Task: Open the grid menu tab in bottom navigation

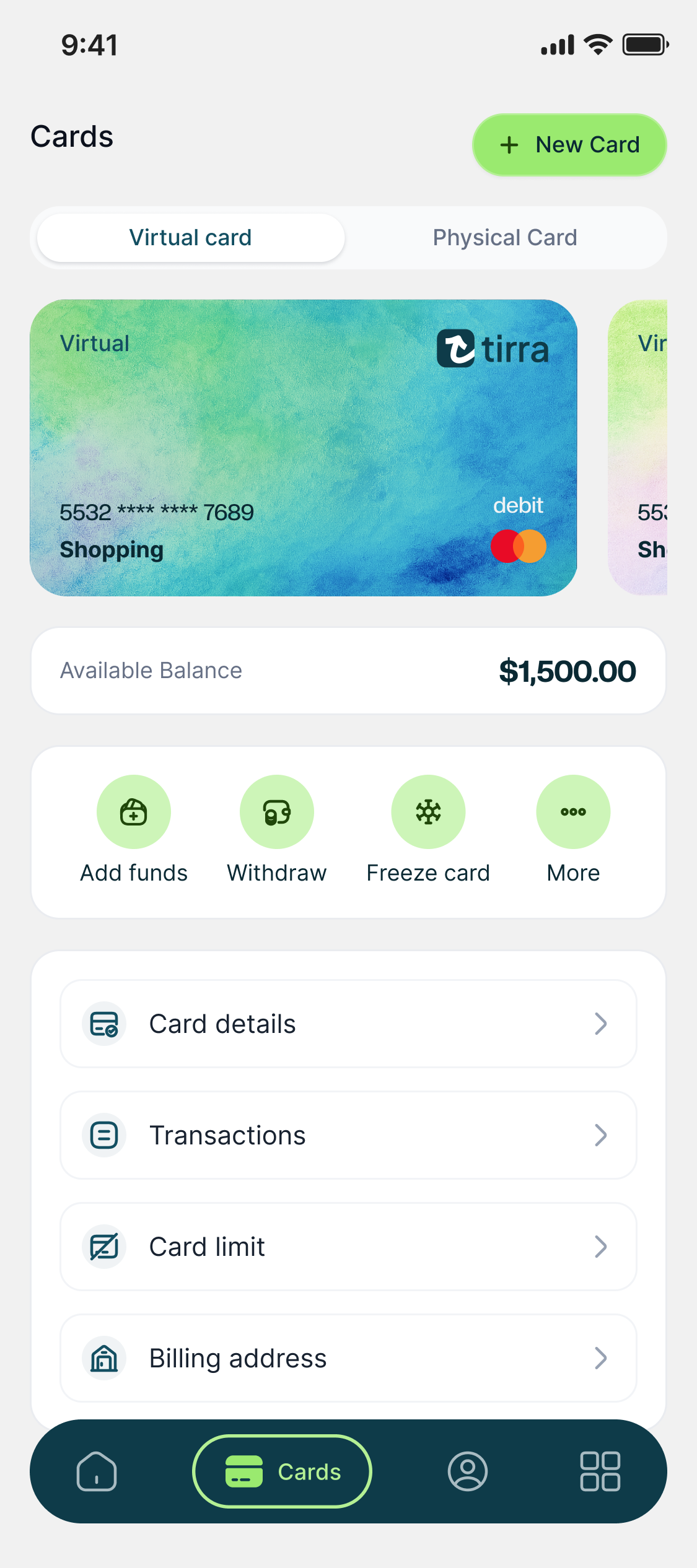Action: point(600,1471)
